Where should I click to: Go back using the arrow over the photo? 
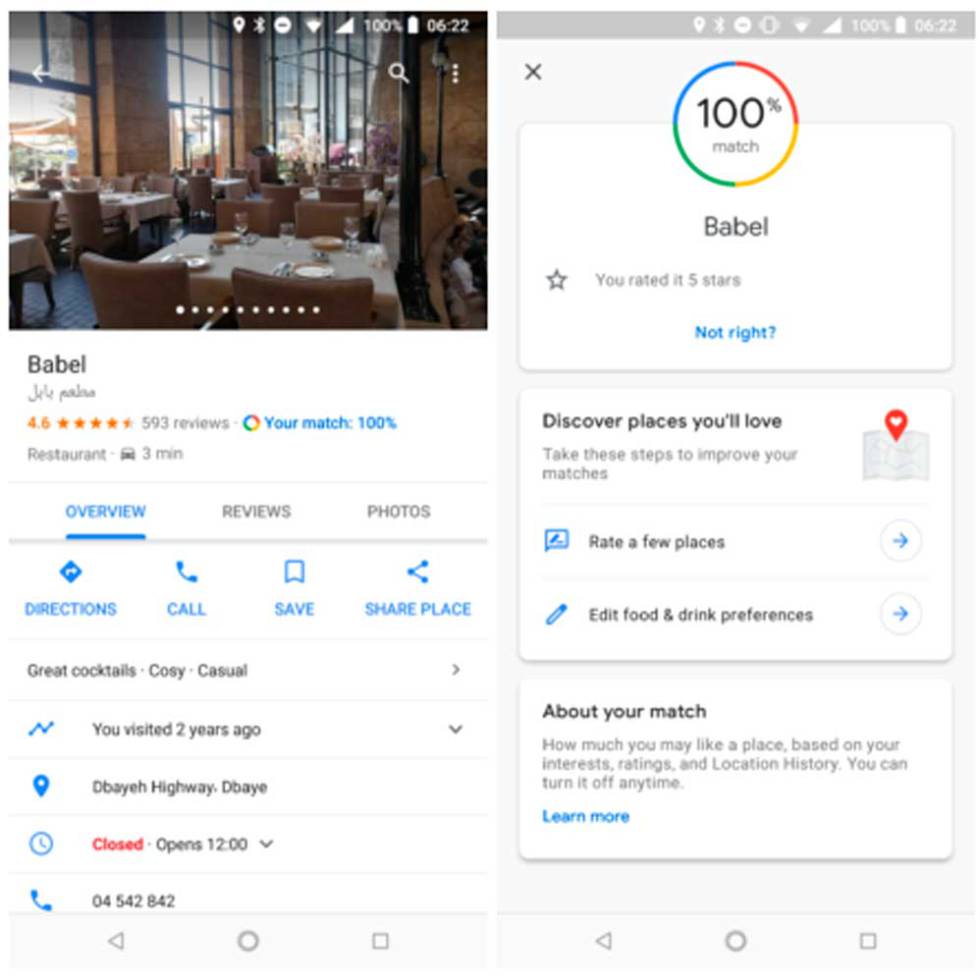pyautogui.click(x=40, y=74)
